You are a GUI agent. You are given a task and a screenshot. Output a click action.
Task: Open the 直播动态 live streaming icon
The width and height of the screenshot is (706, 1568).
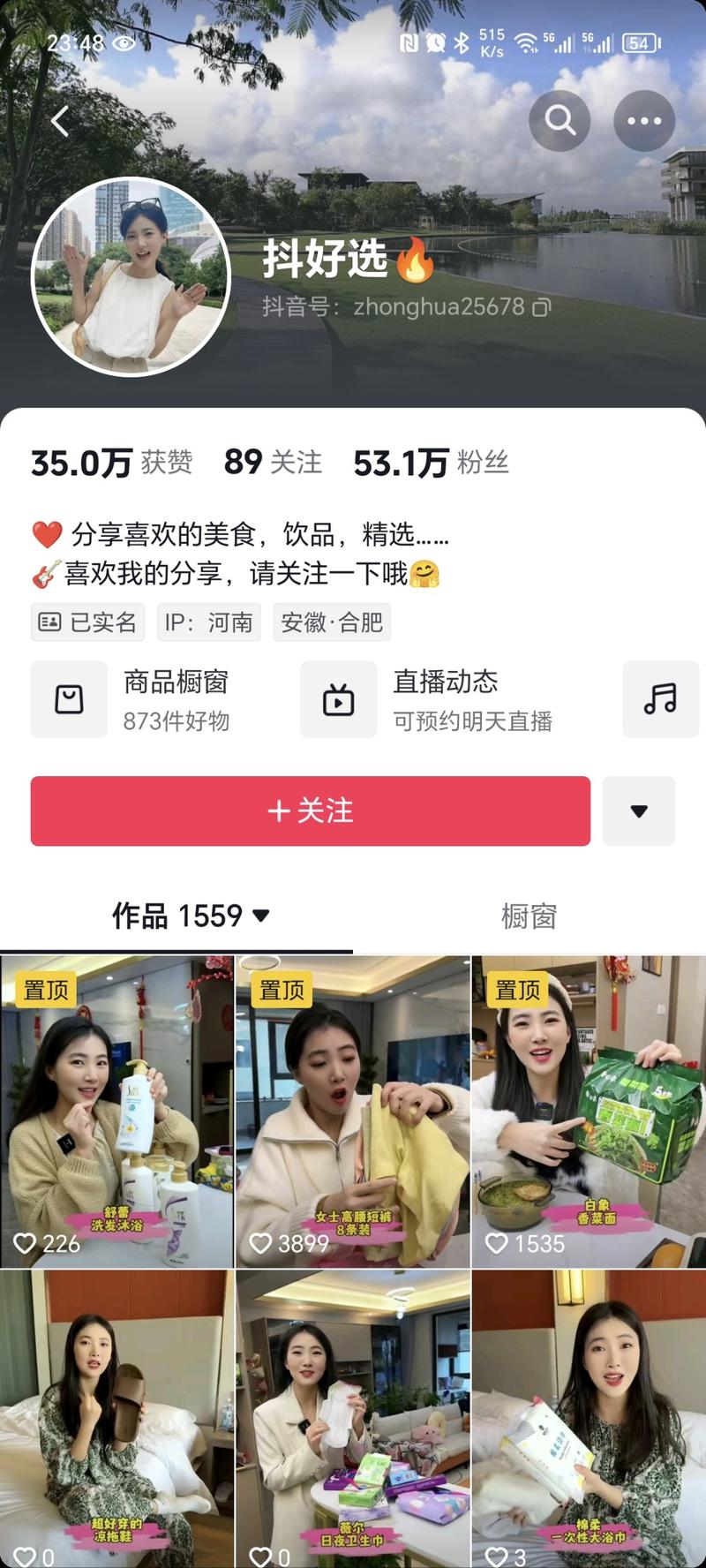(340, 699)
